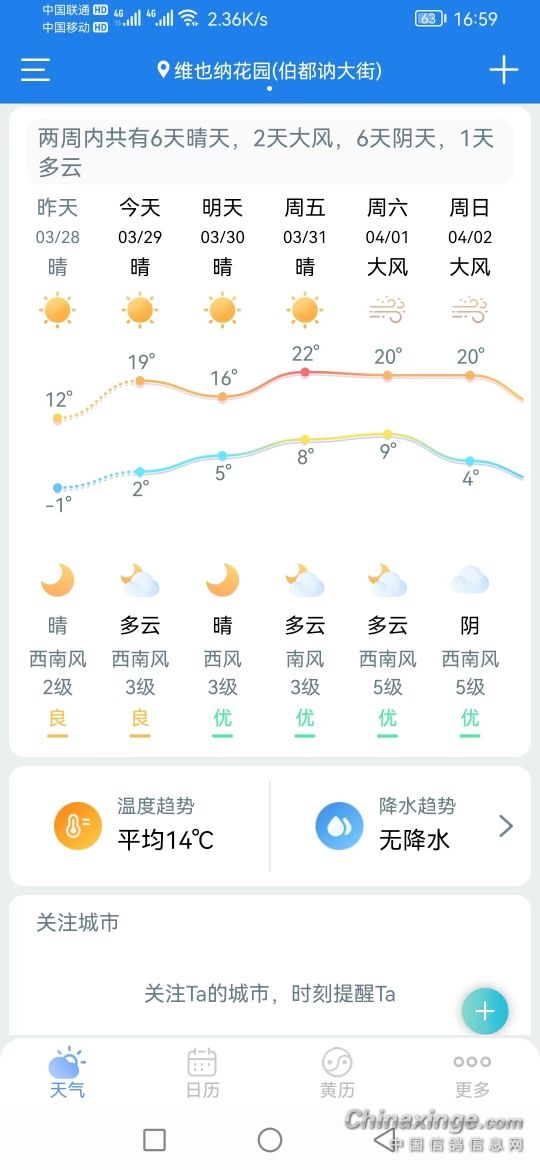540x1170 pixels.
Task: Open location 维也纳花园(伯都讷大街)
Action: coord(269,71)
